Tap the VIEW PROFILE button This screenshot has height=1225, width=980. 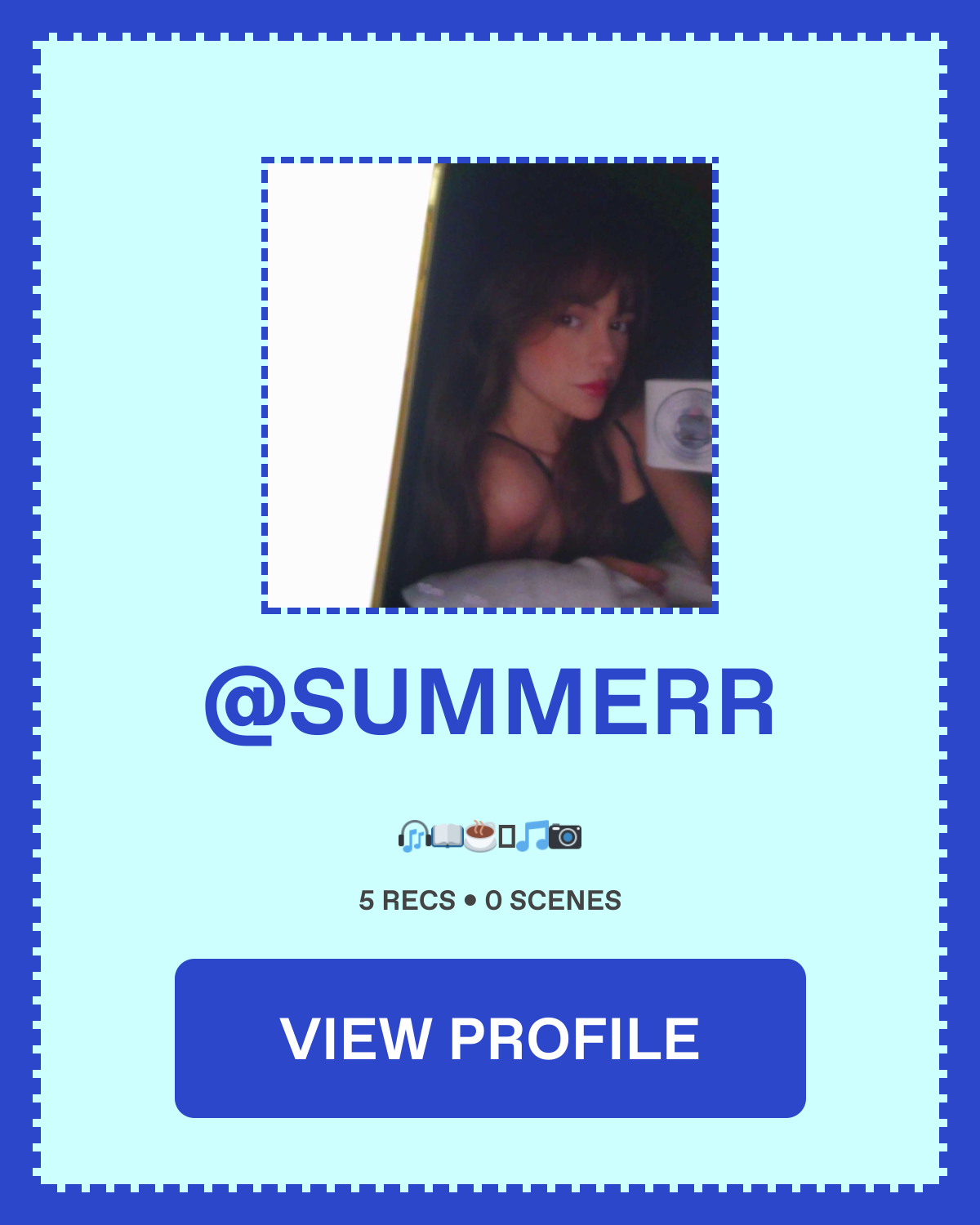pos(490,1038)
